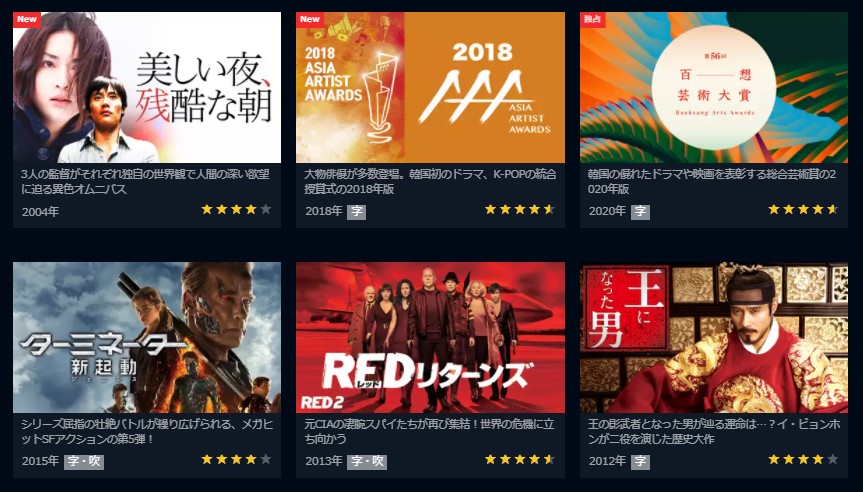Select the 2018 Asia Artist Awards card
This screenshot has width=863, height=492.
click(x=430, y=88)
